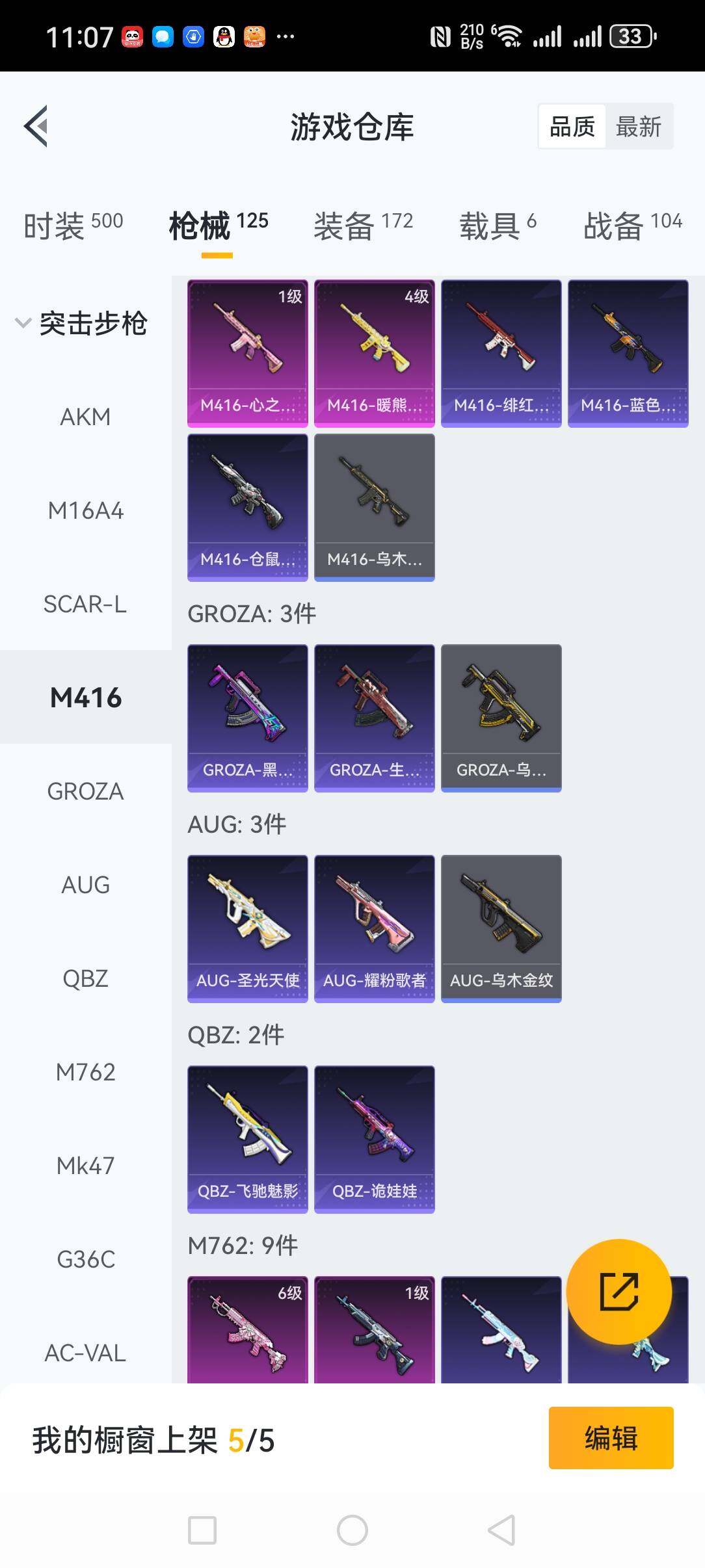Jump to SCAR-L in the sidebar
This screenshot has height=1568, width=705.
coord(85,604)
